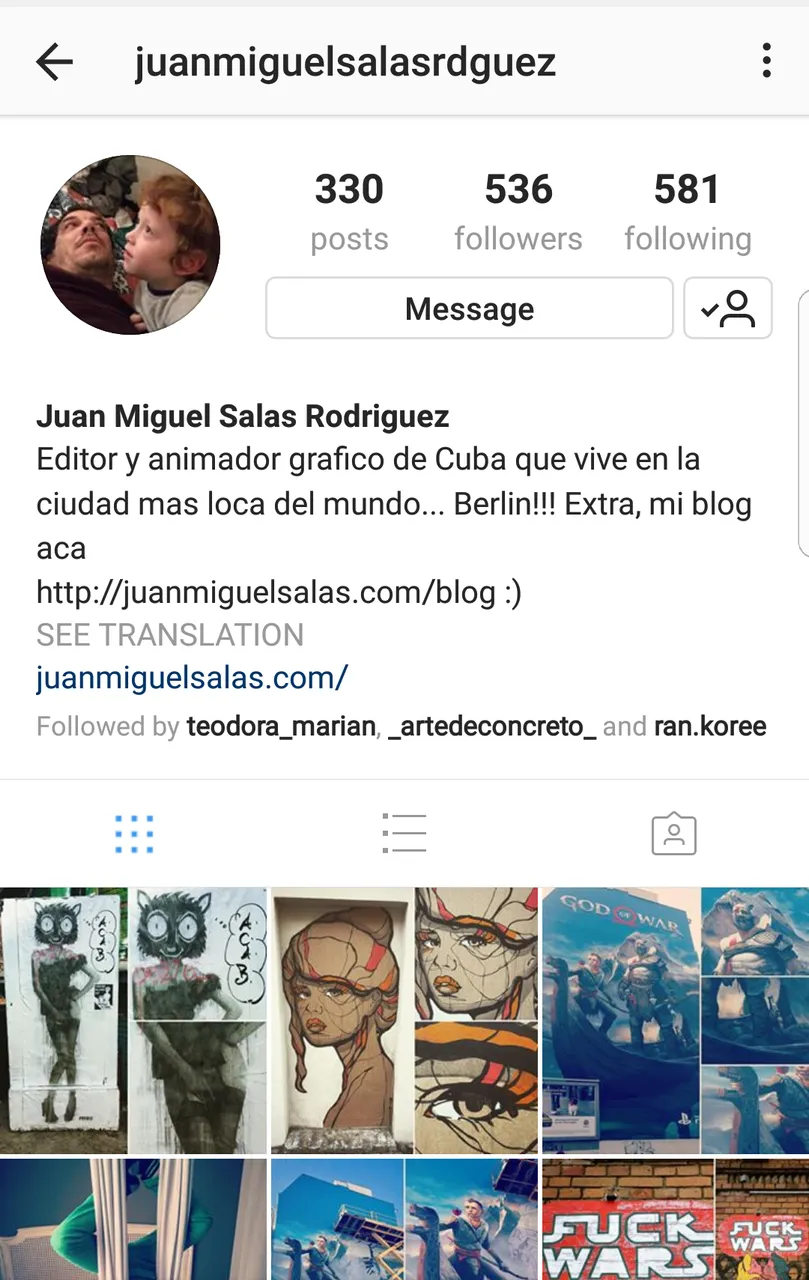This screenshot has height=1280, width=809.
Task: Open the three-dot overflow menu
Action: (x=766, y=61)
